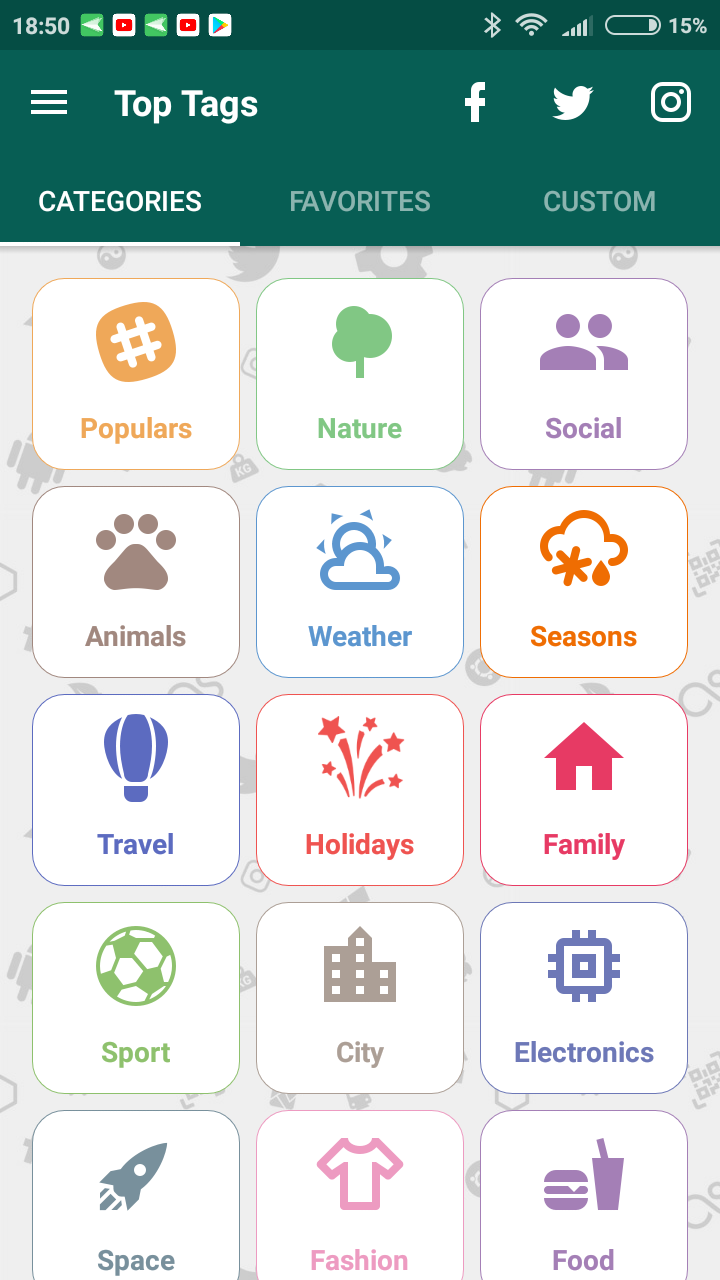Switch to the Favorites tab
The height and width of the screenshot is (1280, 720).
(x=360, y=201)
